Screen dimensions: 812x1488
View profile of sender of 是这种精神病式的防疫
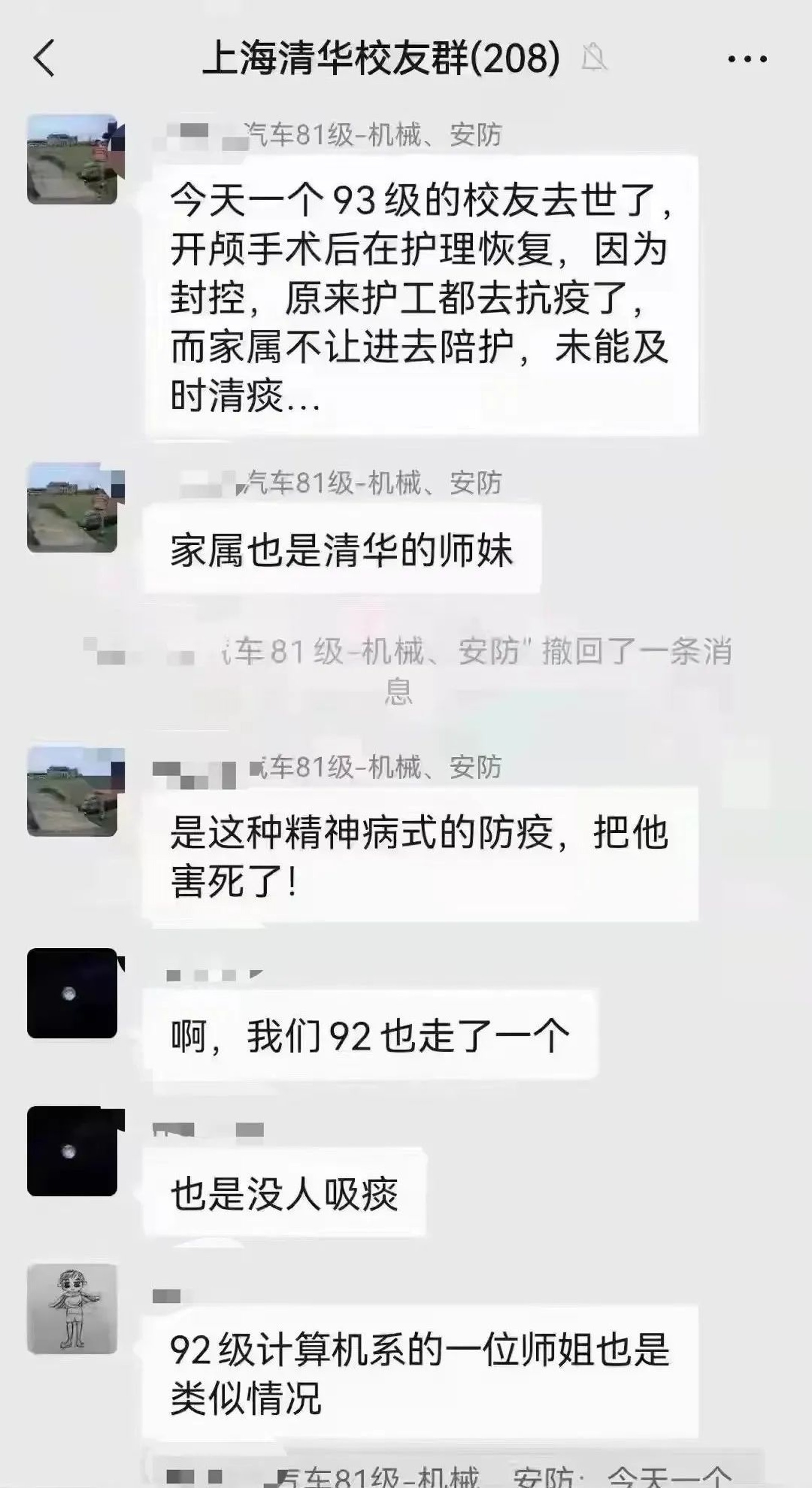click(x=73, y=791)
